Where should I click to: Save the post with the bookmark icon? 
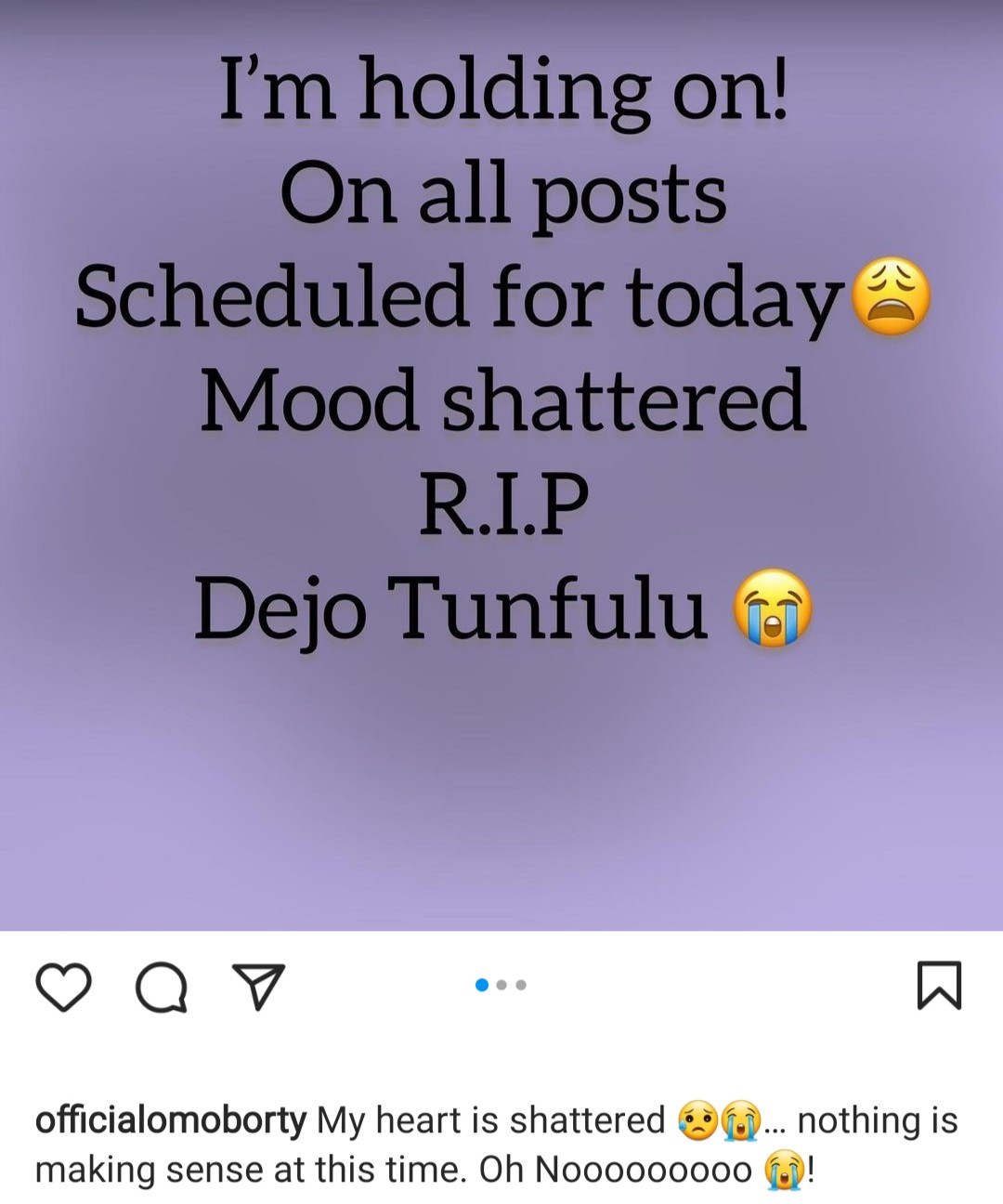(x=939, y=986)
